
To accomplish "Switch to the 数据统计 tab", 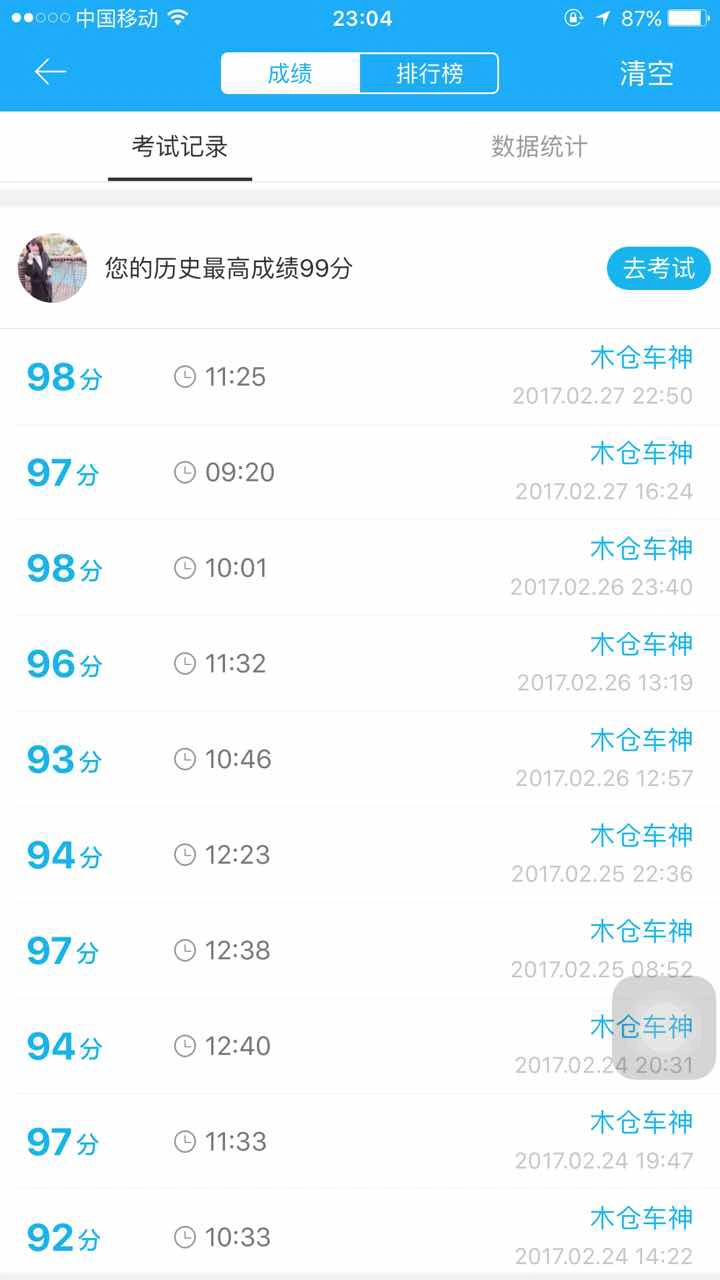I will coord(539,147).
